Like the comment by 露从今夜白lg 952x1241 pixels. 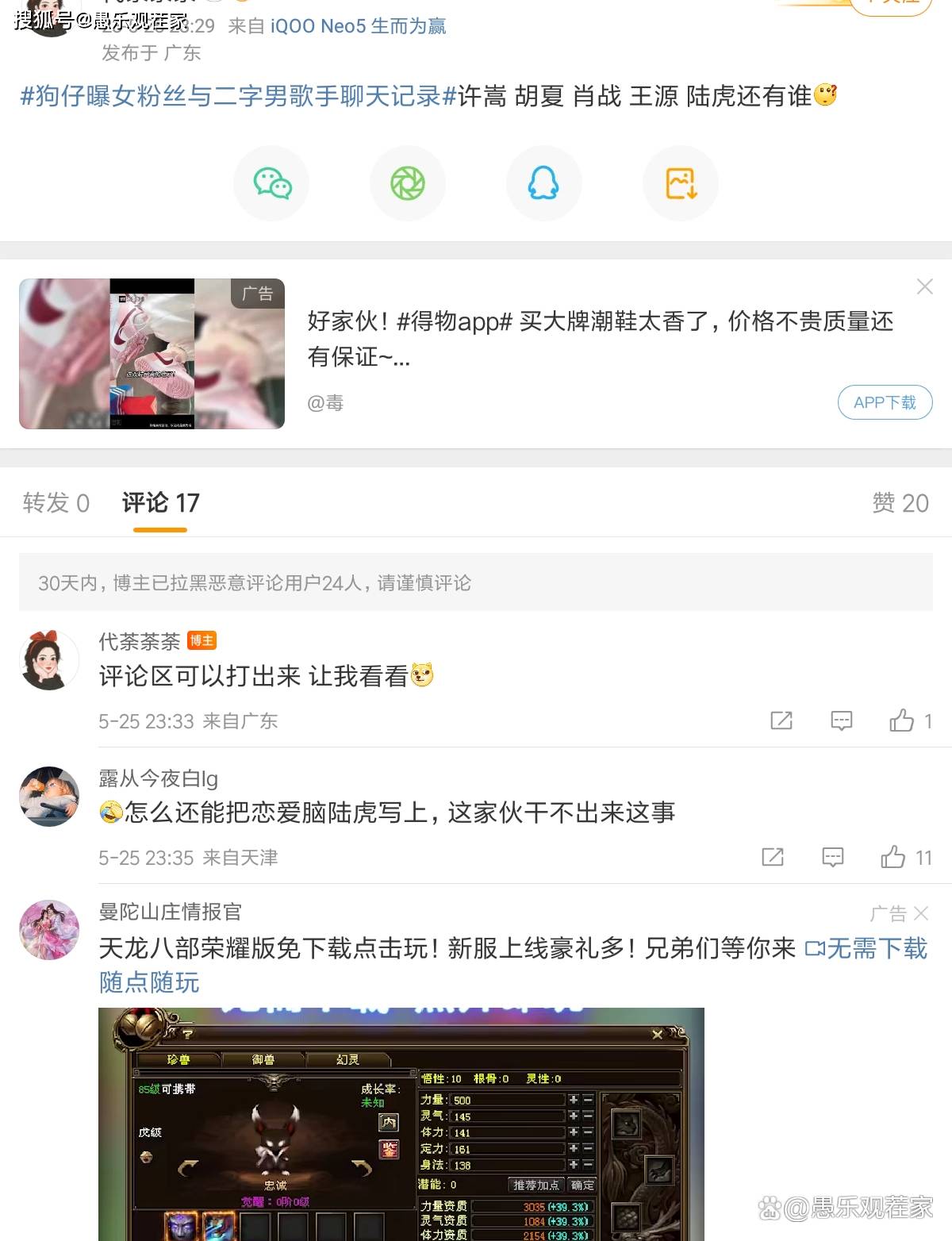[x=893, y=857]
